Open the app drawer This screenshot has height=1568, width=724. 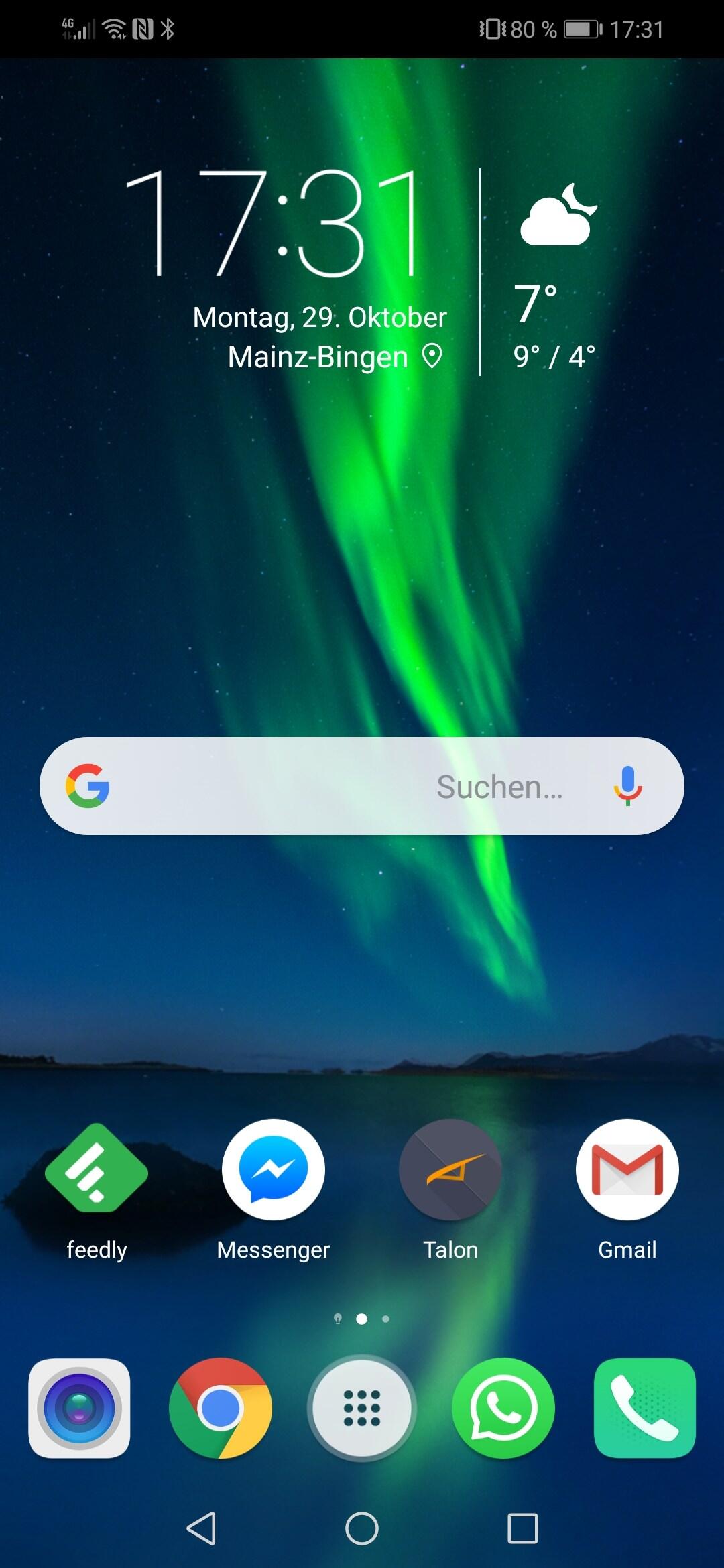[362, 1408]
